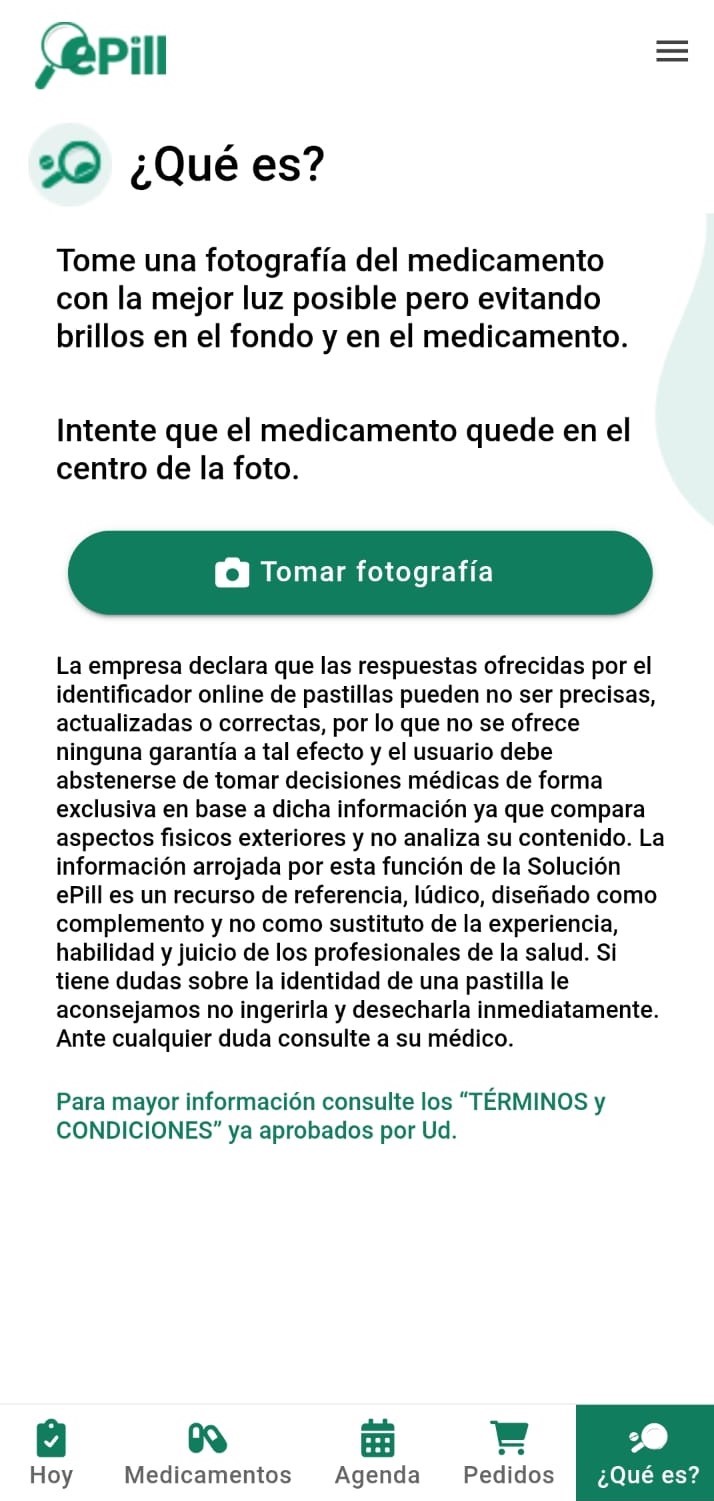714x1501 pixels.
Task: Switch to the Hoy tab
Action: (x=51, y=1453)
